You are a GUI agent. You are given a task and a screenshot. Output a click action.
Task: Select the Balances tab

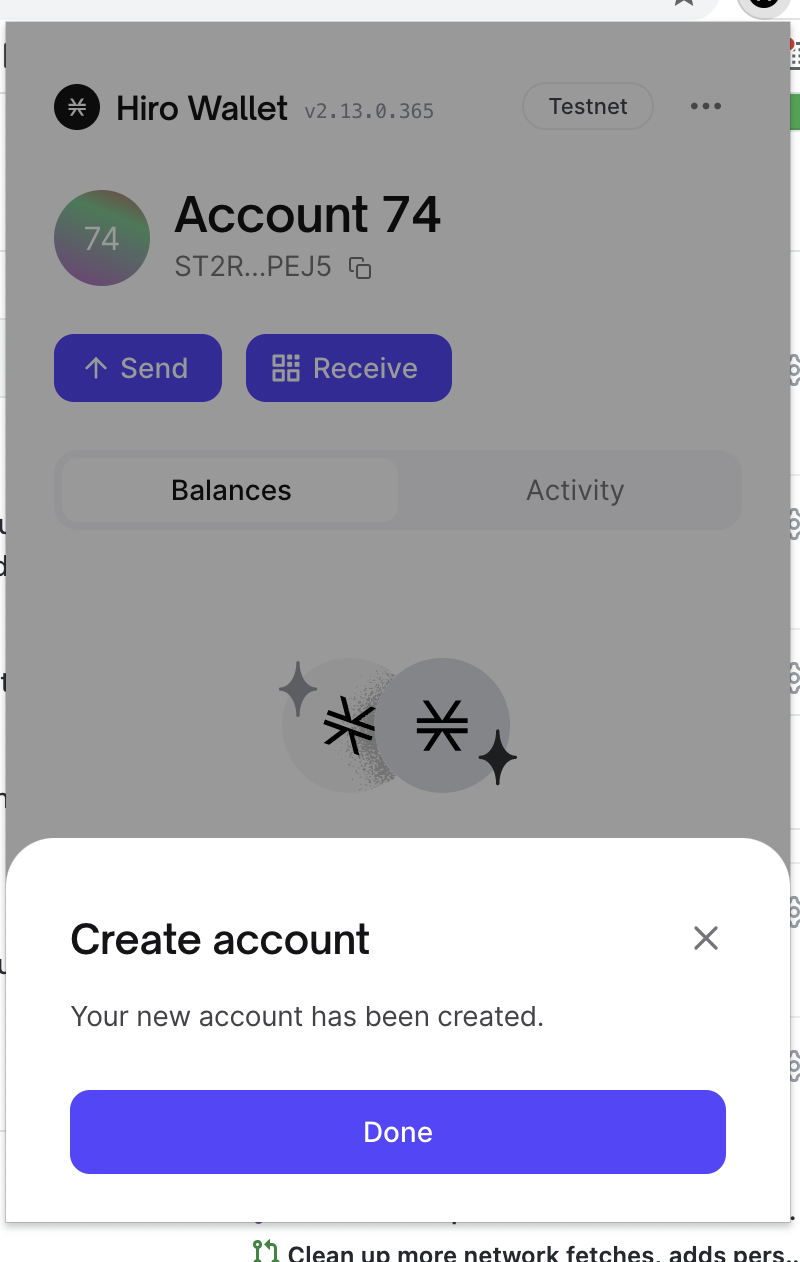(230, 490)
